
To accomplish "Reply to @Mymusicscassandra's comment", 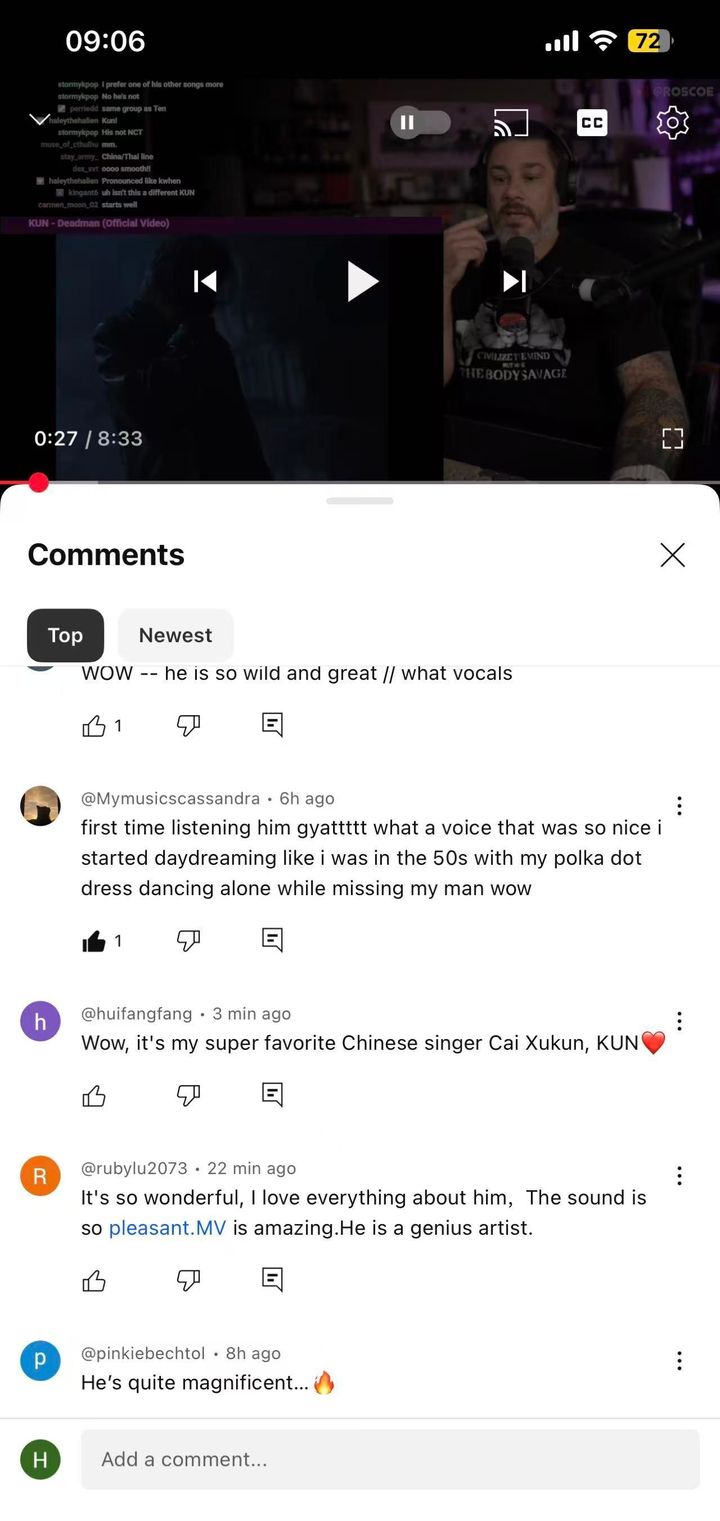I will tap(272, 940).
